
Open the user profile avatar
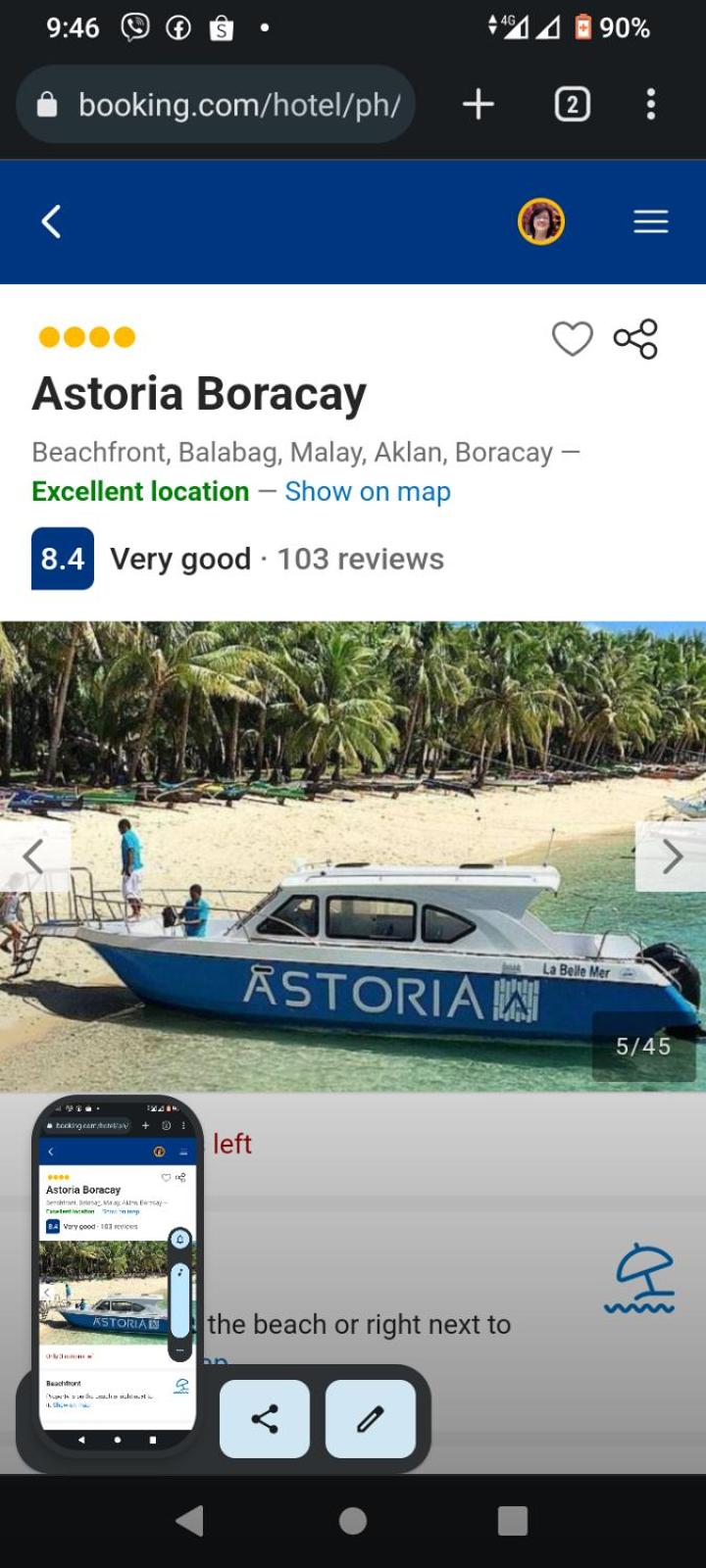541,221
